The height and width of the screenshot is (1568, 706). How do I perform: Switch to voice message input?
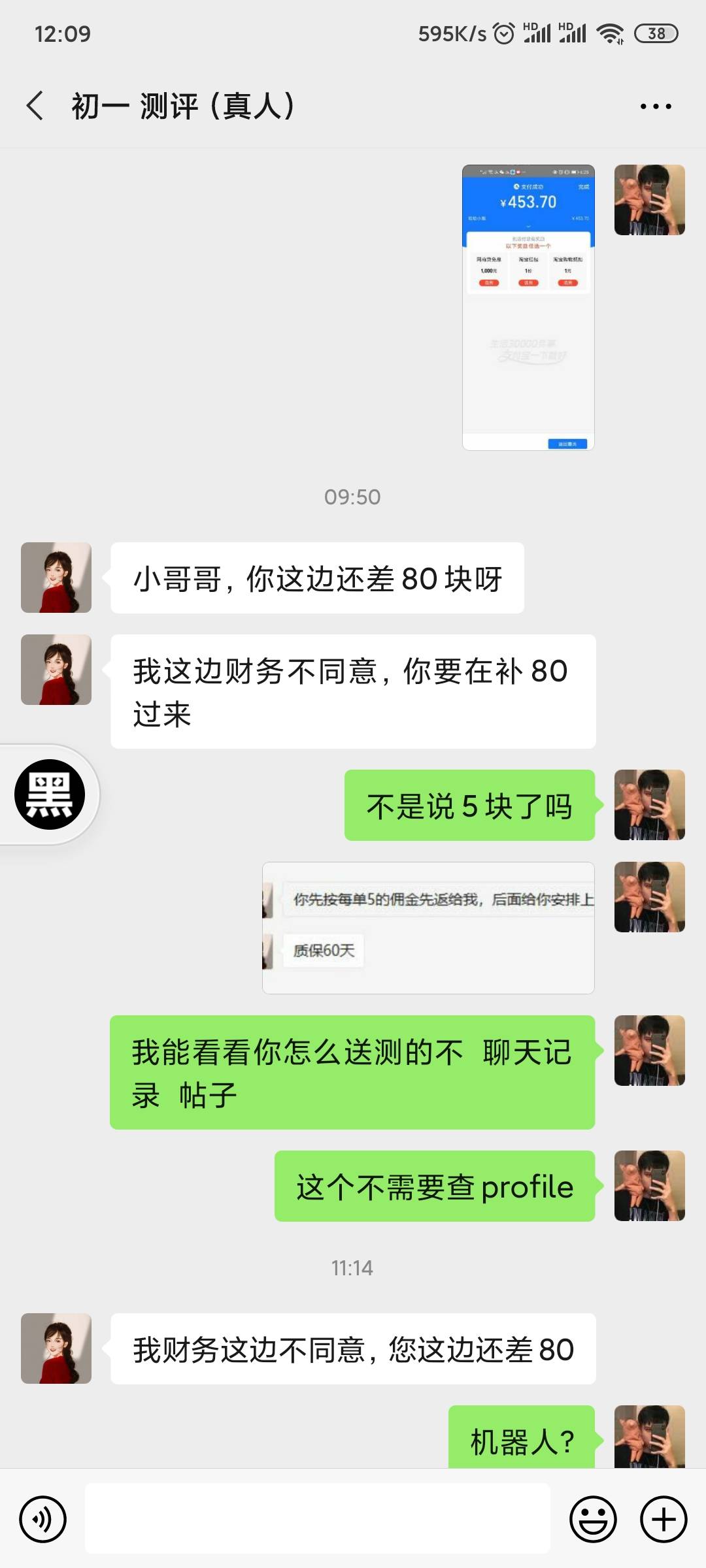43,1519
